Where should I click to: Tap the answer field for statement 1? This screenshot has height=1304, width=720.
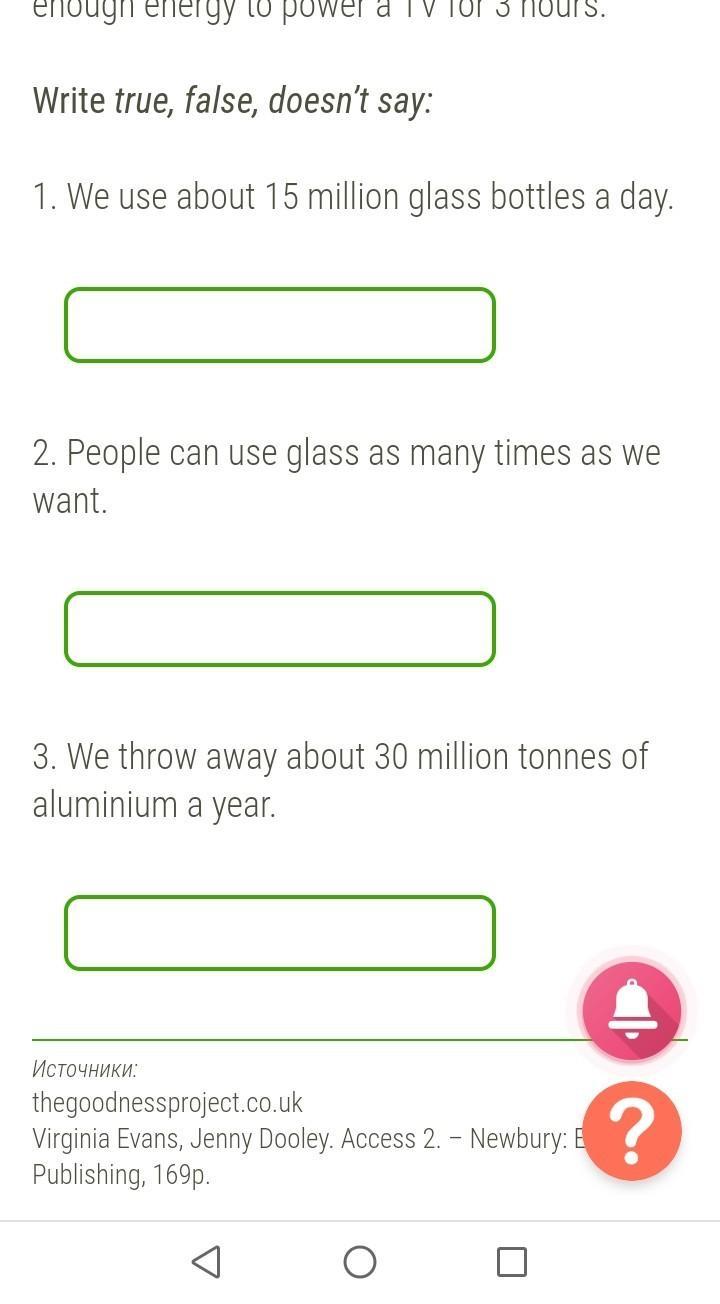point(280,325)
